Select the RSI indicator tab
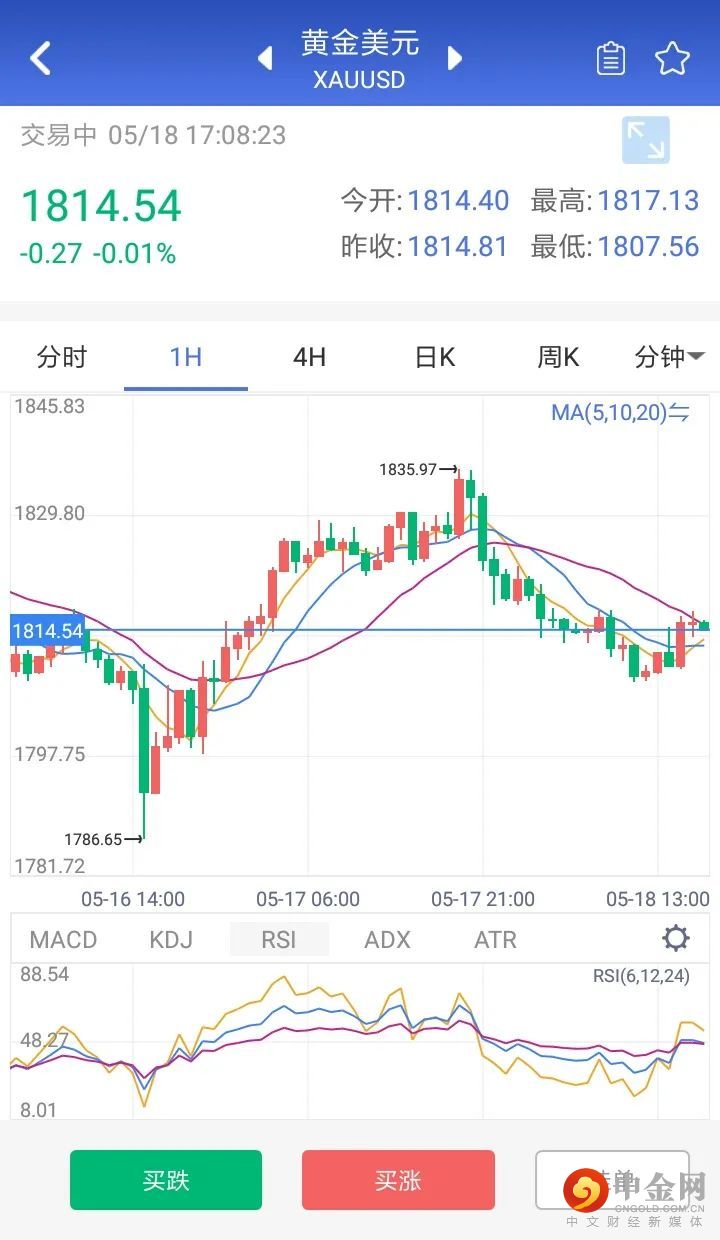Image resolution: width=720 pixels, height=1240 pixels. 279,940
